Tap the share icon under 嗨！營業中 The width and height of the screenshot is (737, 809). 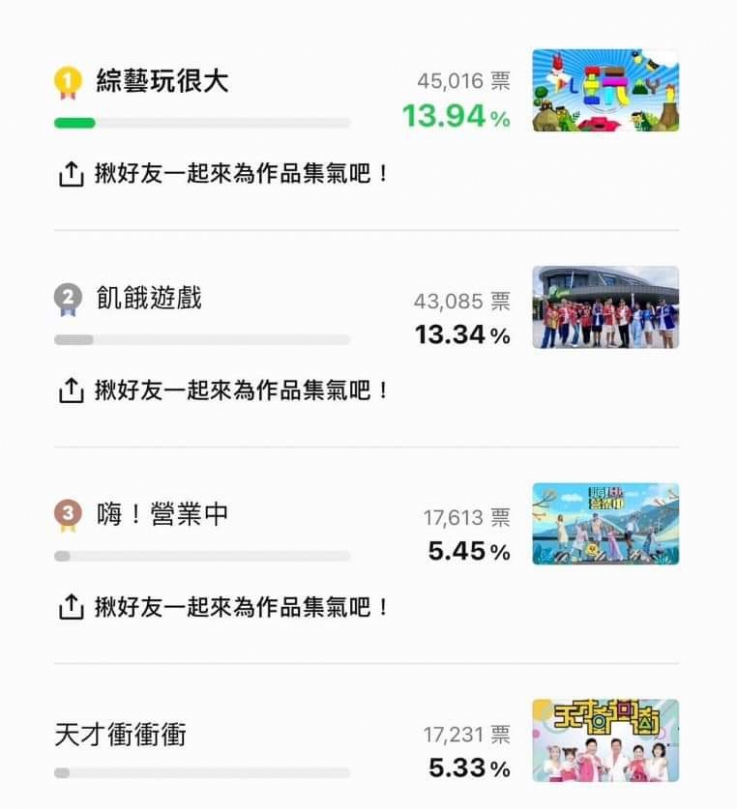[69, 606]
